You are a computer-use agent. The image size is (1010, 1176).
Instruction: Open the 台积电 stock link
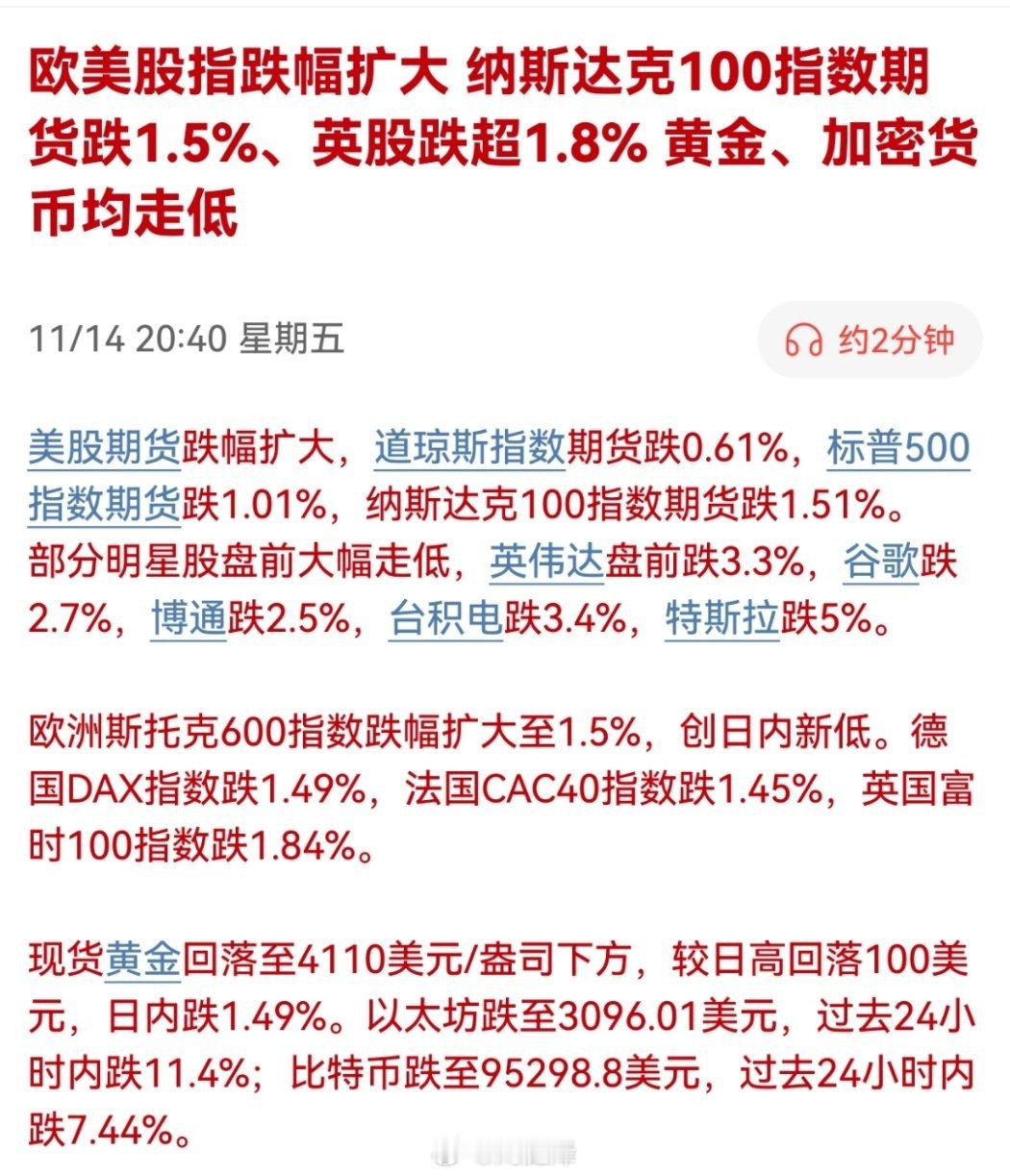coord(447,618)
